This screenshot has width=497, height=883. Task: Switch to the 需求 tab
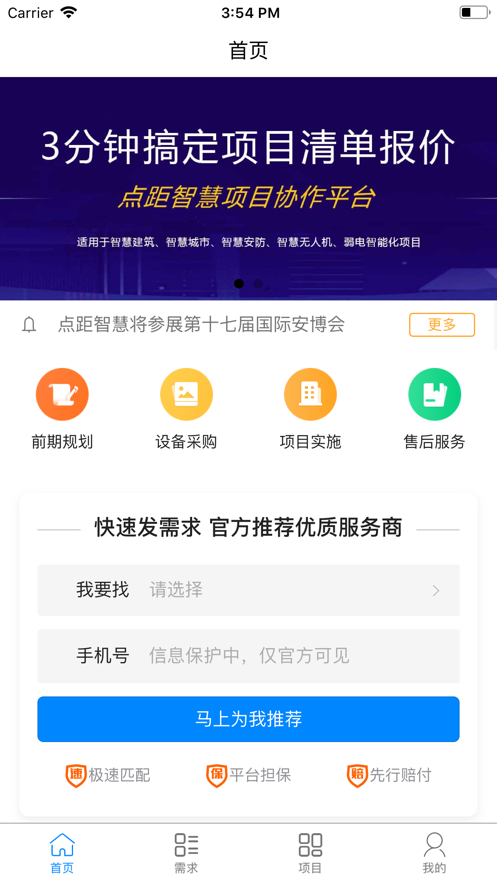[186, 853]
